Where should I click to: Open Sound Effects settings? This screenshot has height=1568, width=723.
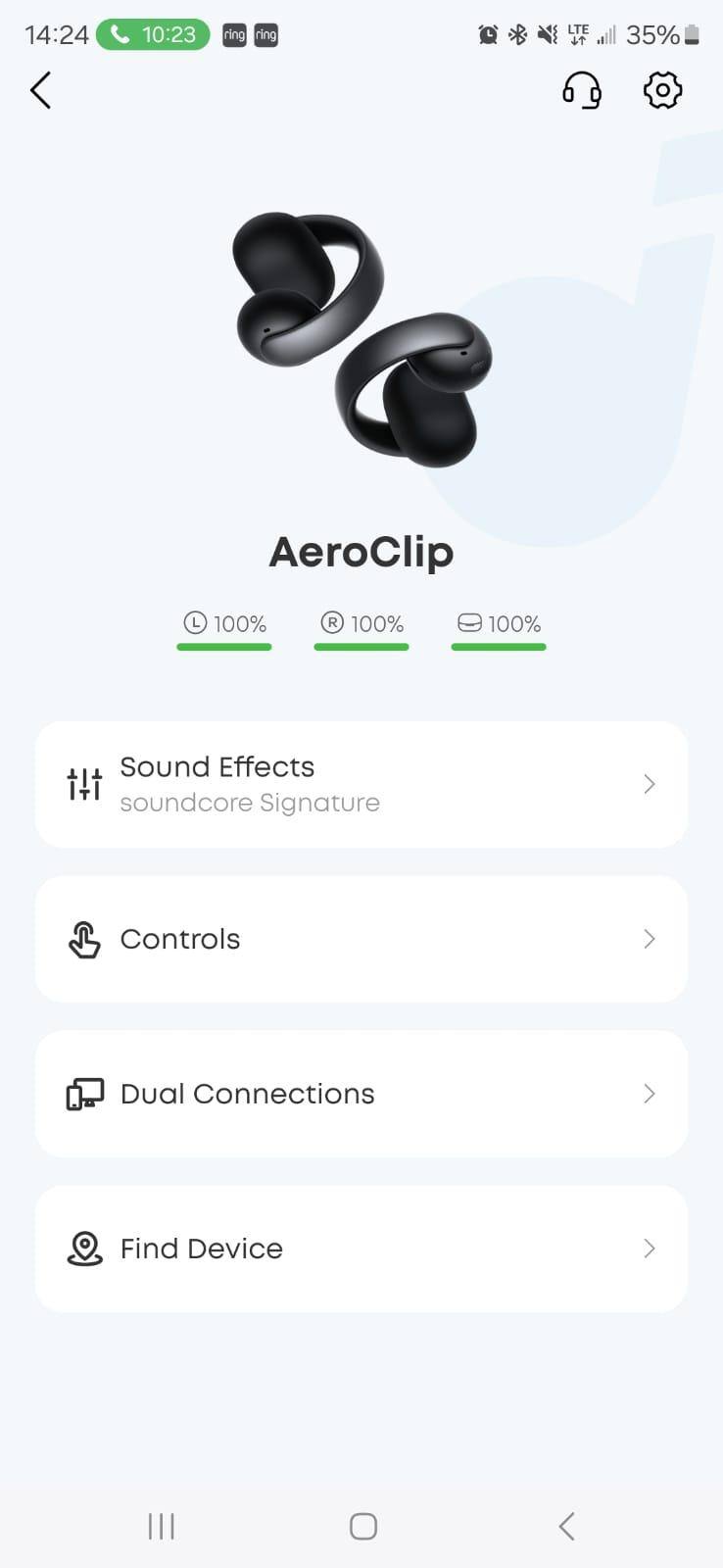[361, 784]
